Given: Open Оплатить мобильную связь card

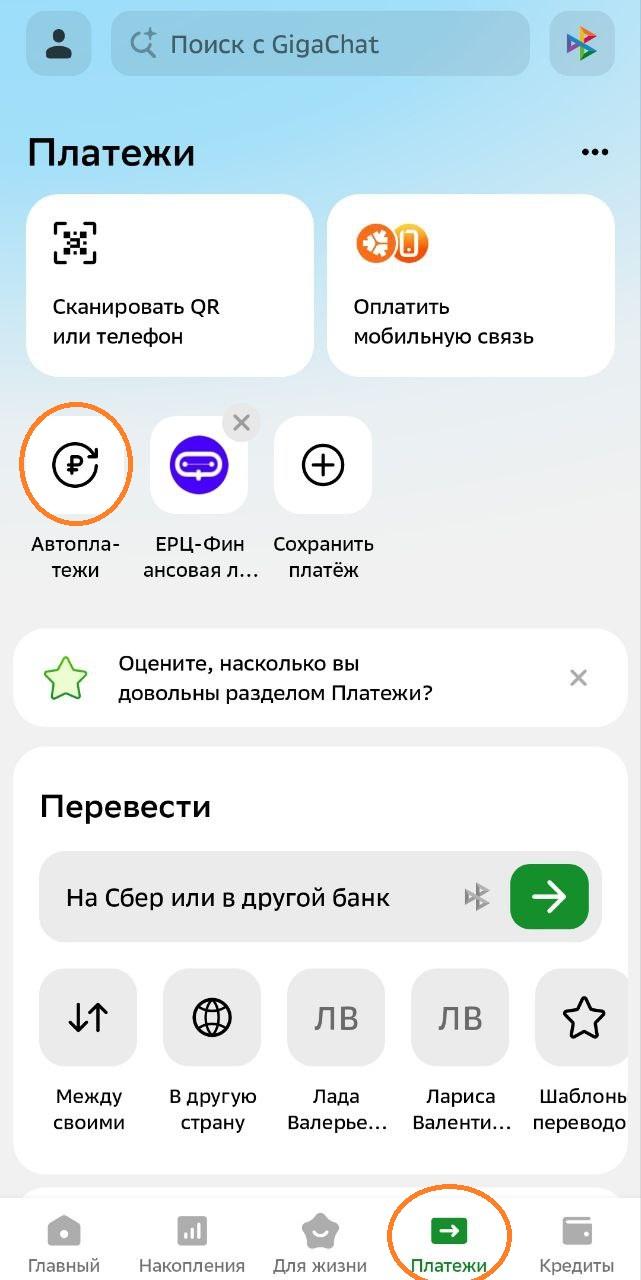Looking at the screenshot, I should (x=470, y=285).
